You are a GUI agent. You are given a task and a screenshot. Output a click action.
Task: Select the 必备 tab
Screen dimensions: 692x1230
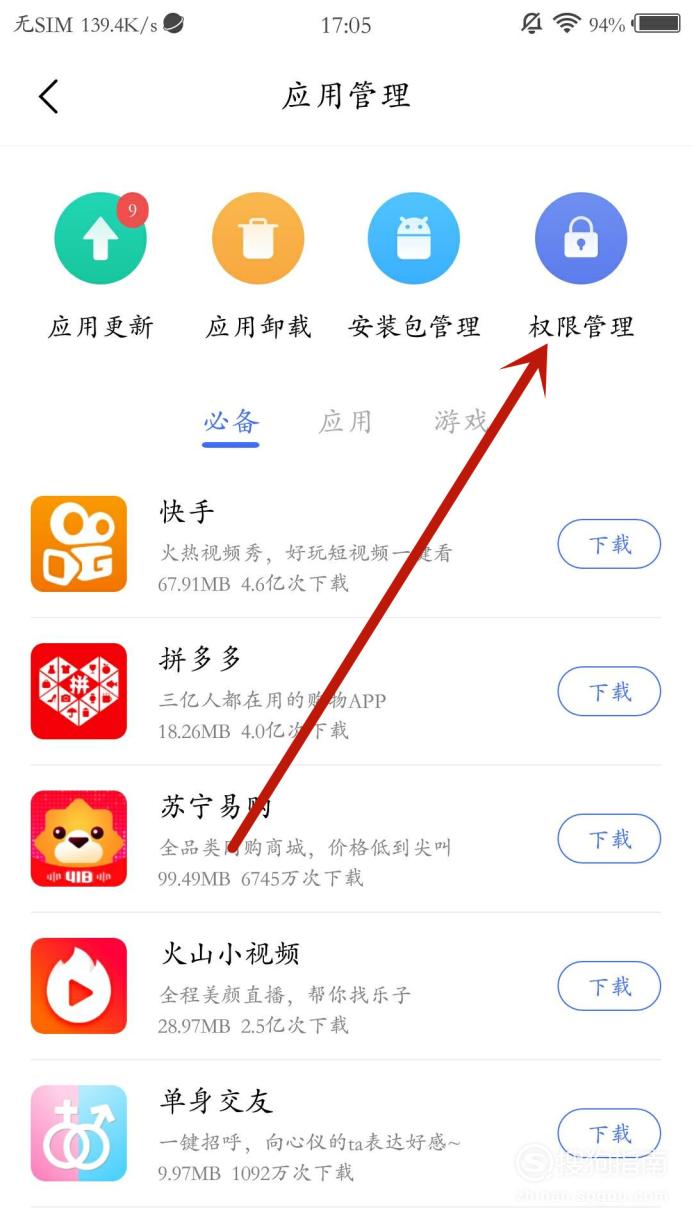pyautogui.click(x=231, y=421)
